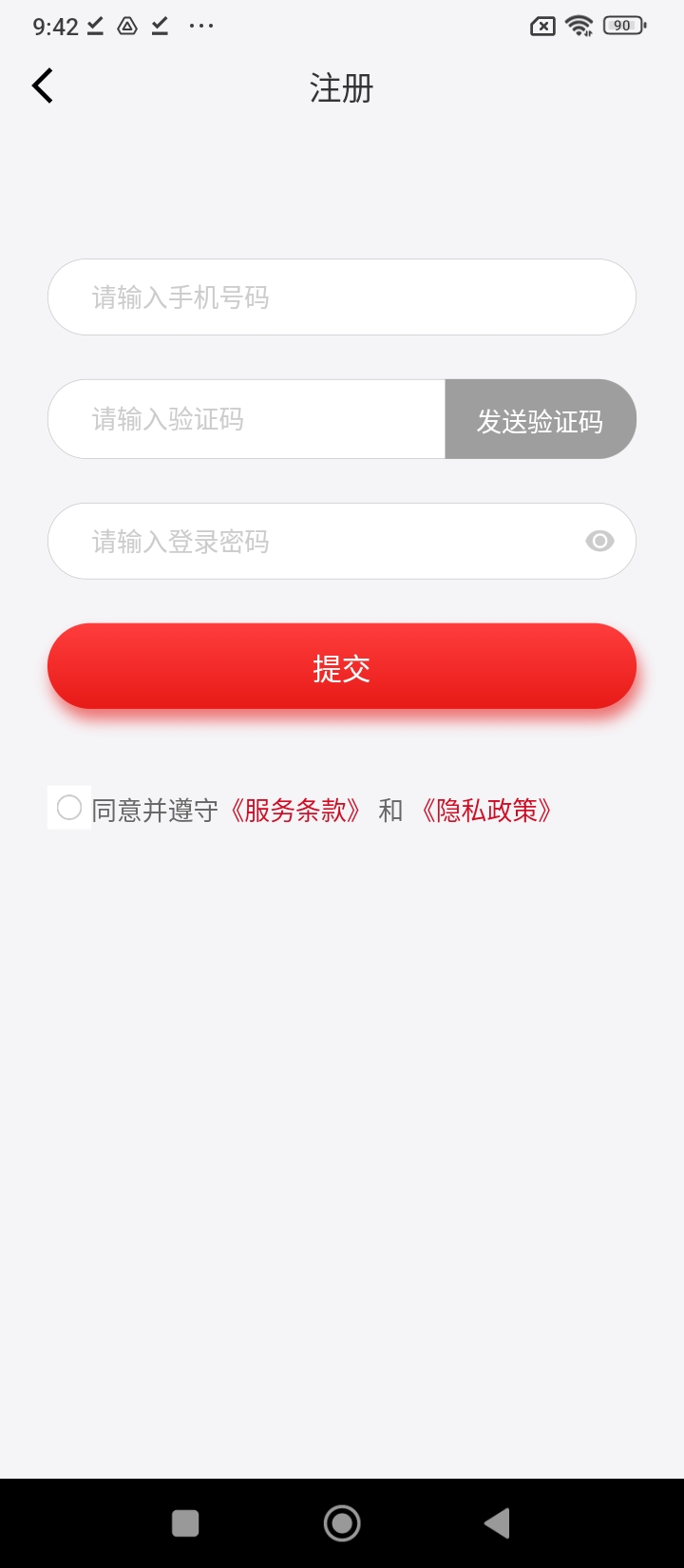Tap the 发送验证码 button
The image size is (684, 1568).
(x=540, y=420)
